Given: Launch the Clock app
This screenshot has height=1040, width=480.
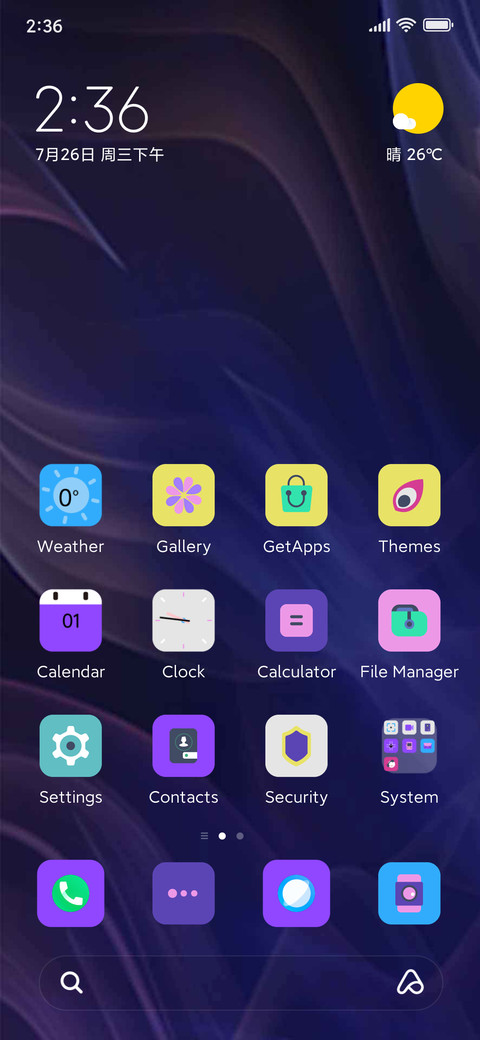Looking at the screenshot, I should [x=184, y=620].
